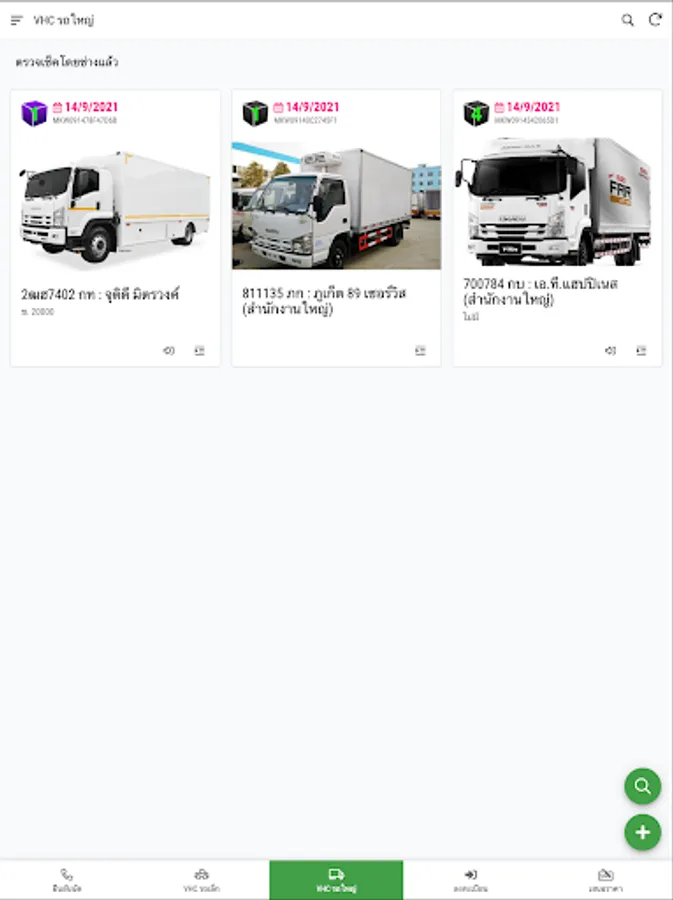Tap the green floating search button
Image resolution: width=673 pixels, height=900 pixels.
tap(642, 786)
